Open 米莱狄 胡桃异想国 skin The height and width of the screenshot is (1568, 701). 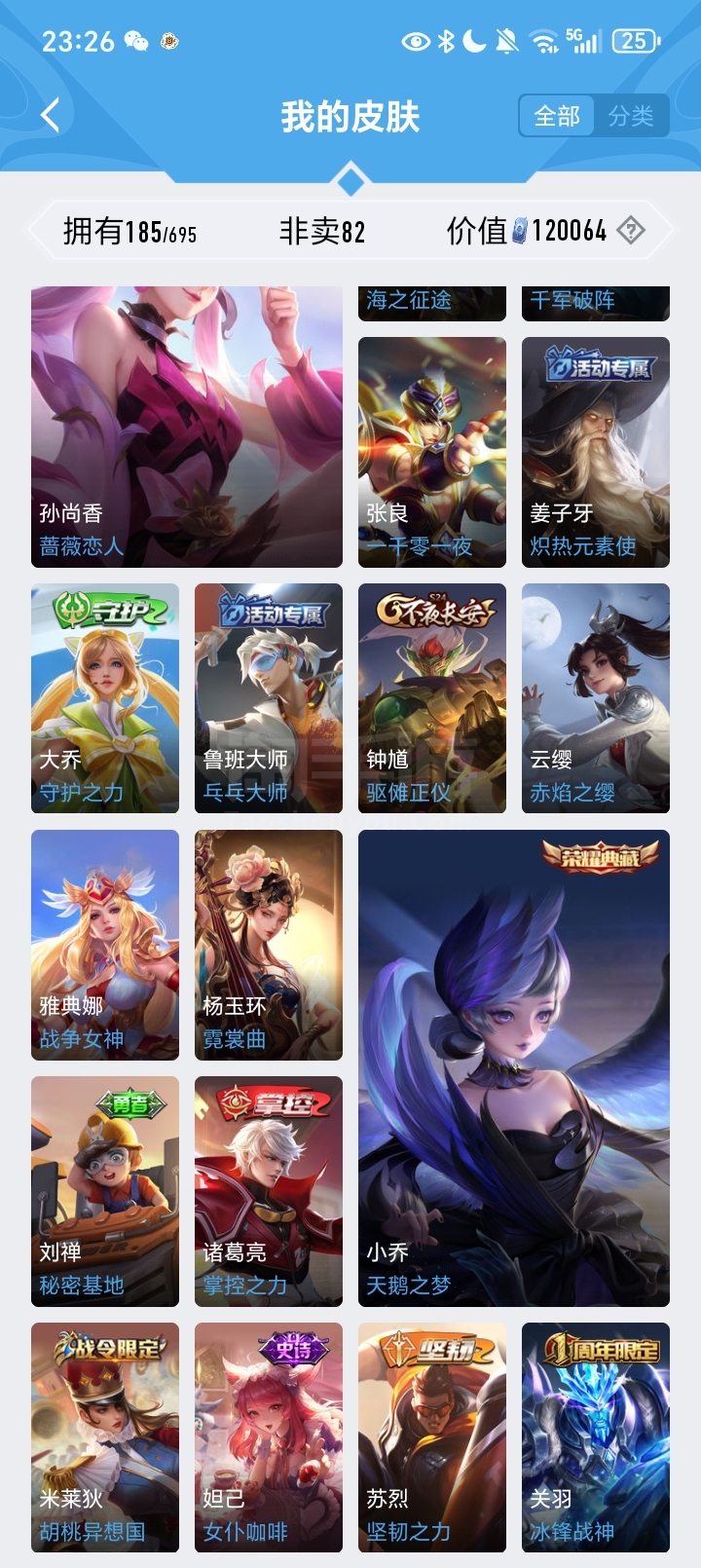[x=105, y=1437]
